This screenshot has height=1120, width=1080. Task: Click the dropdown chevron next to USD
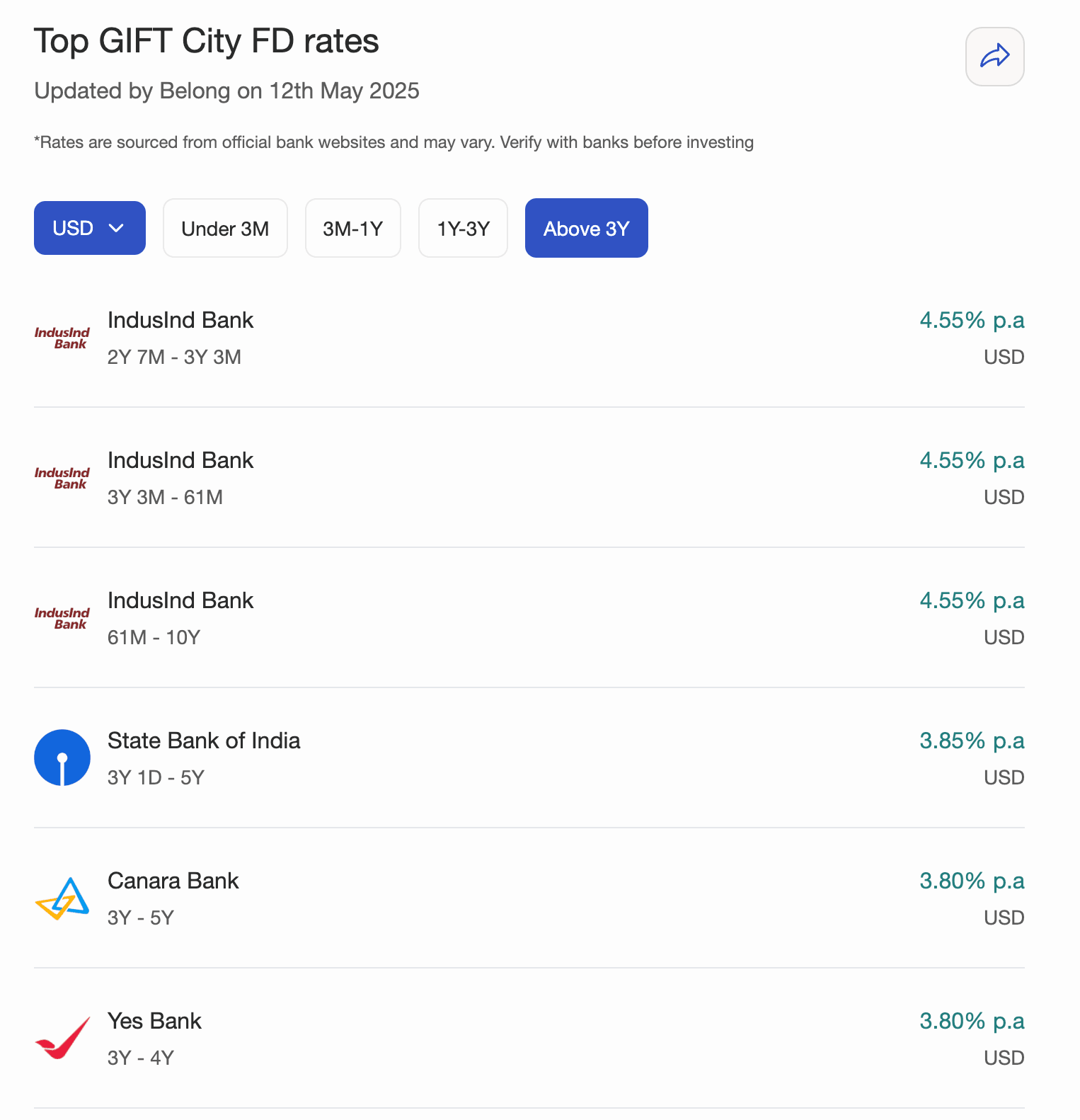116,228
